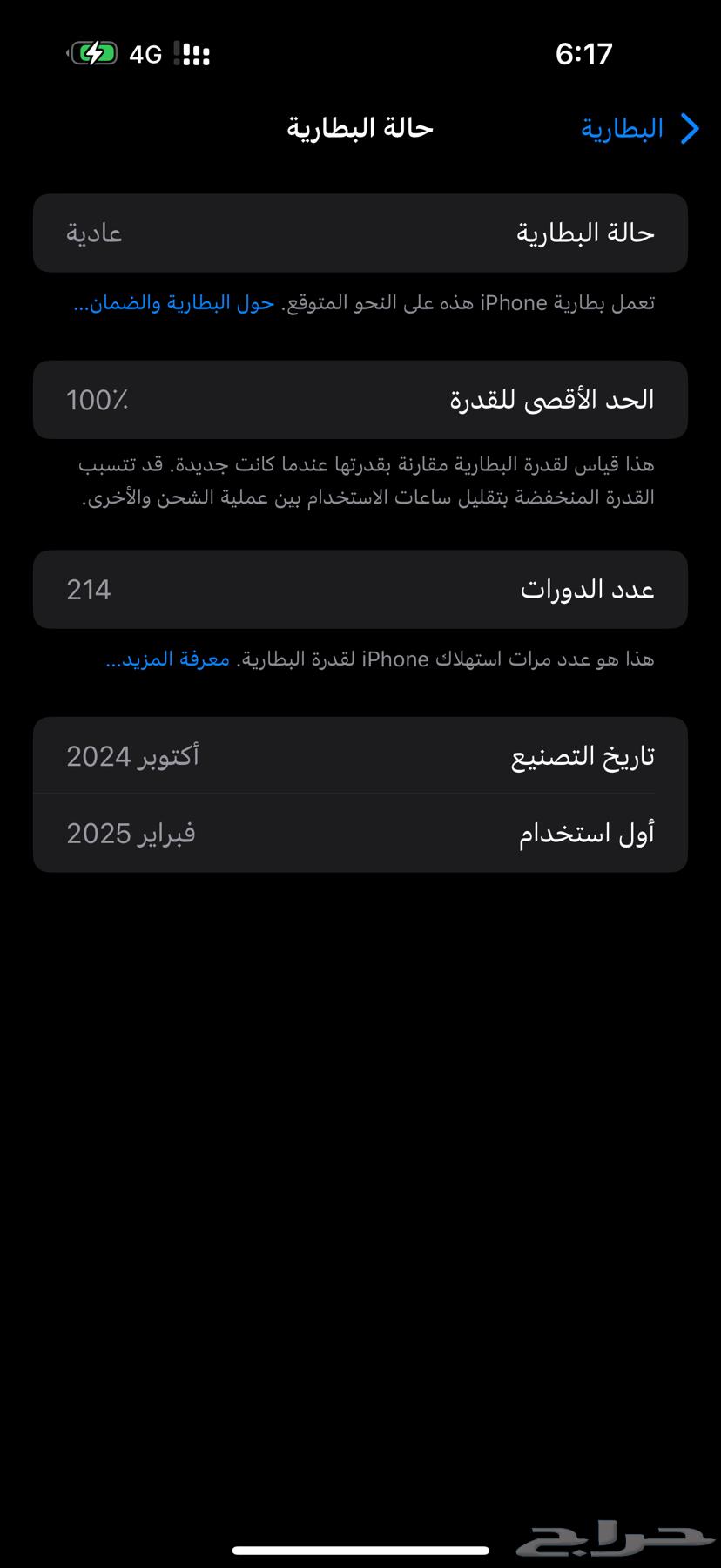Screen dimensions: 721x1568
Task: Tap the حالة البطارية page title
Action: point(358,127)
